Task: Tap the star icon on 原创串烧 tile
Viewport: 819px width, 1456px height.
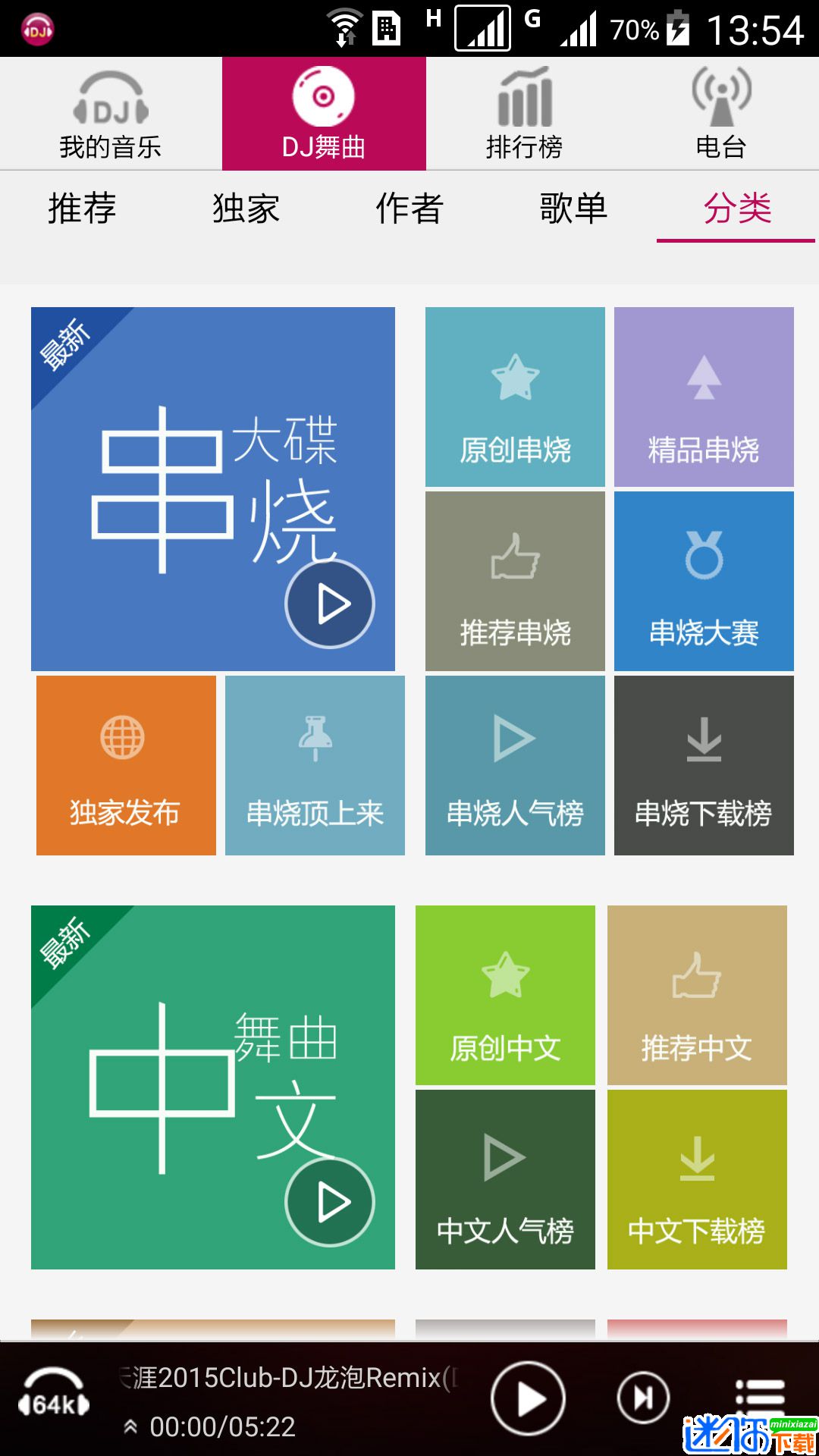Action: tap(515, 377)
